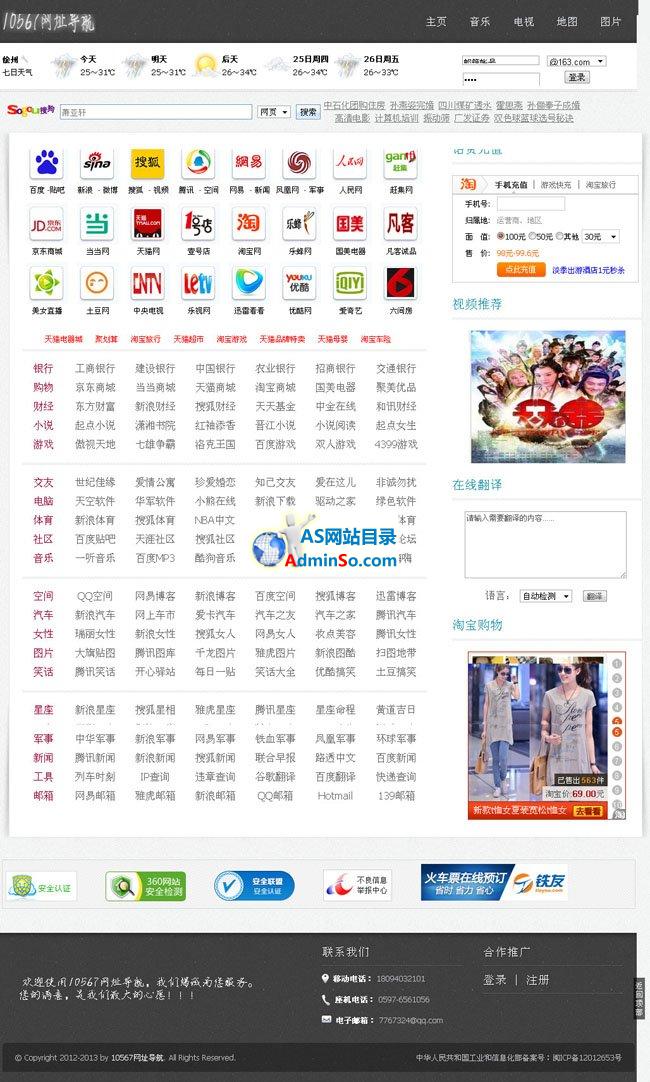
Task: Tap the 翻译 translate button
Action: tap(595, 596)
